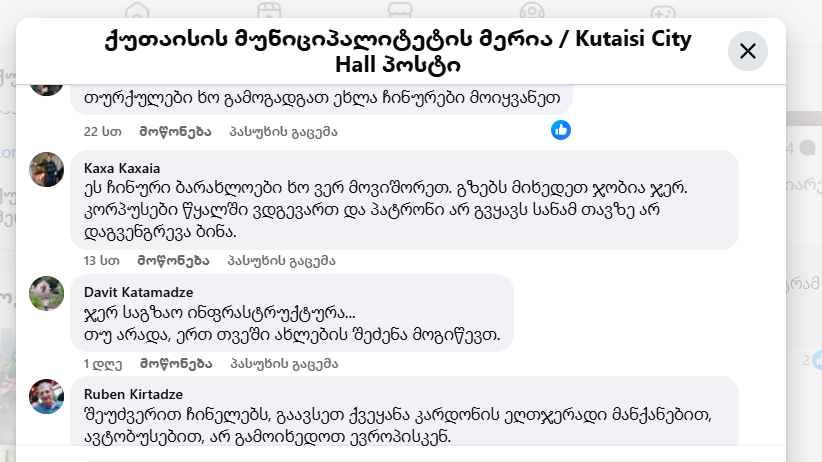Open the 13-hour timestamp on Kaxa's comment
The width and height of the screenshot is (822, 462).
coord(102,260)
